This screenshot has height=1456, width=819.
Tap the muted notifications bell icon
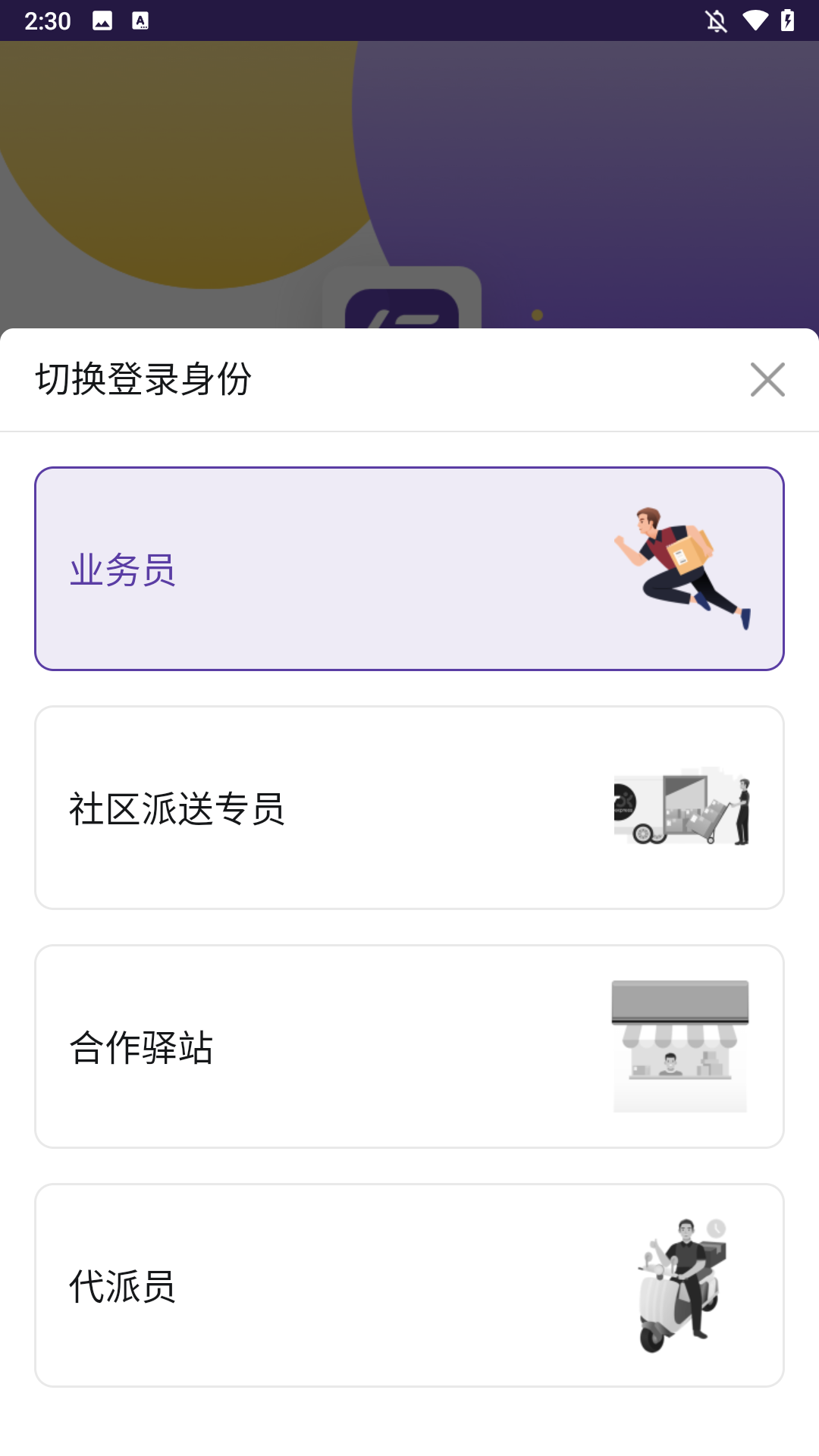pyautogui.click(x=714, y=21)
